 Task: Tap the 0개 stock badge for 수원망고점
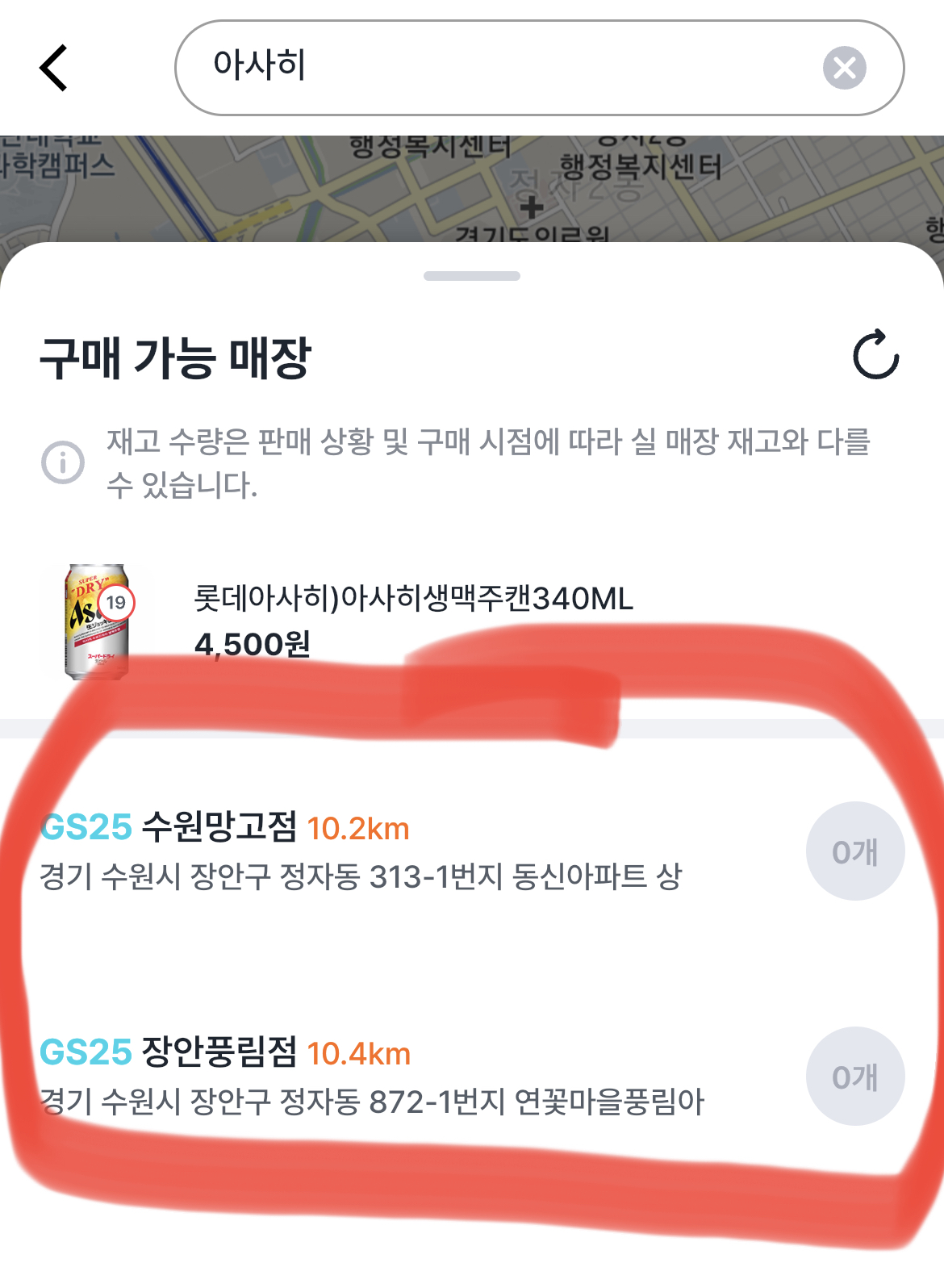point(855,851)
